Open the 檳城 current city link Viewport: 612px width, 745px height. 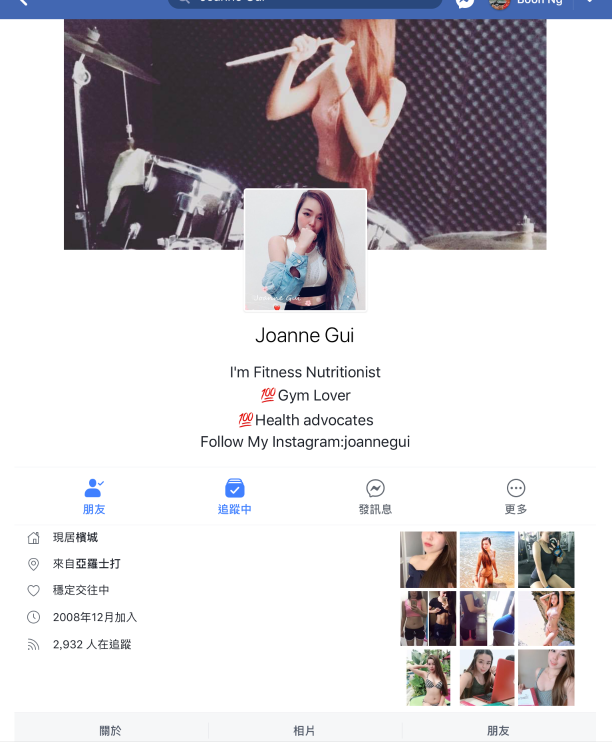click(87, 538)
